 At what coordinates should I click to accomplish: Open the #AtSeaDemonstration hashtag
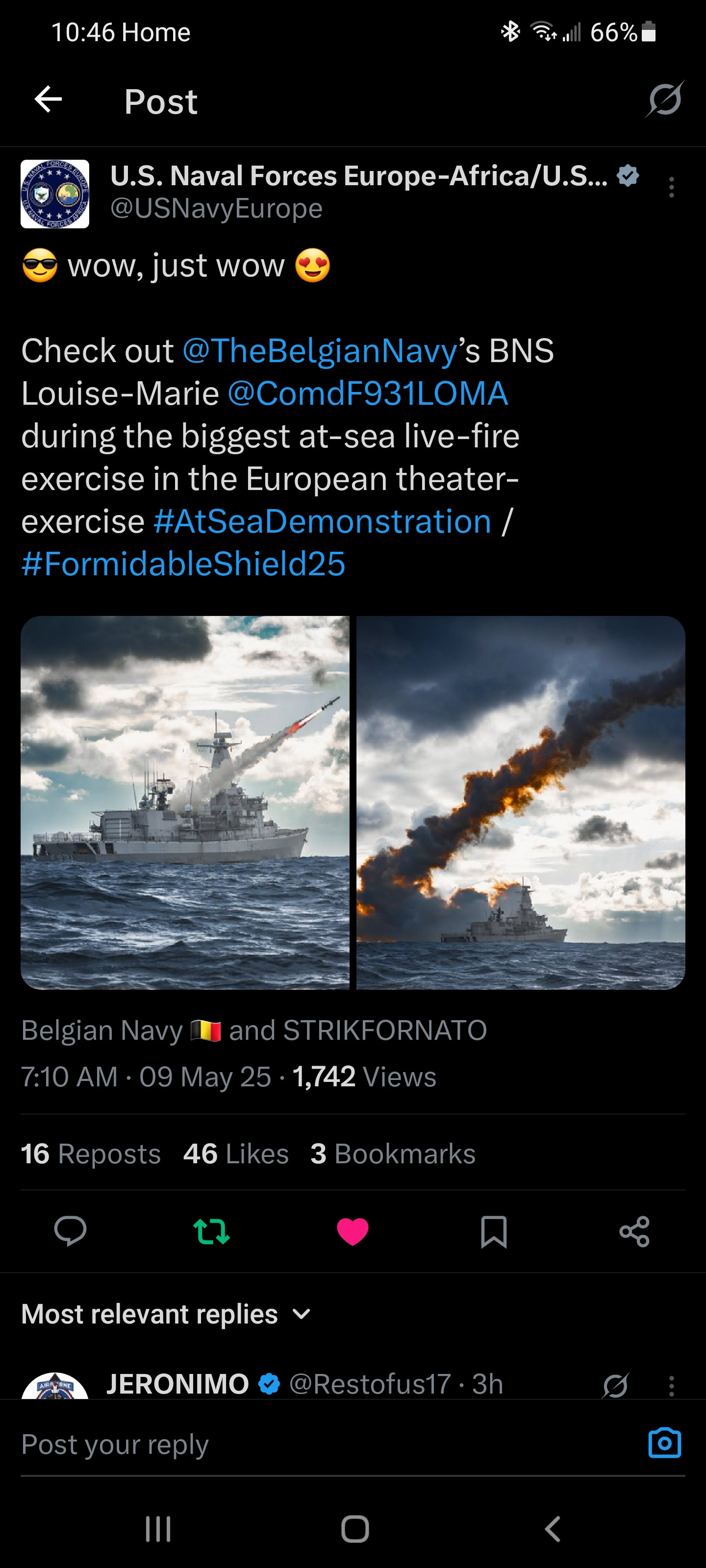pyautogui.click(x=322, y=522)
